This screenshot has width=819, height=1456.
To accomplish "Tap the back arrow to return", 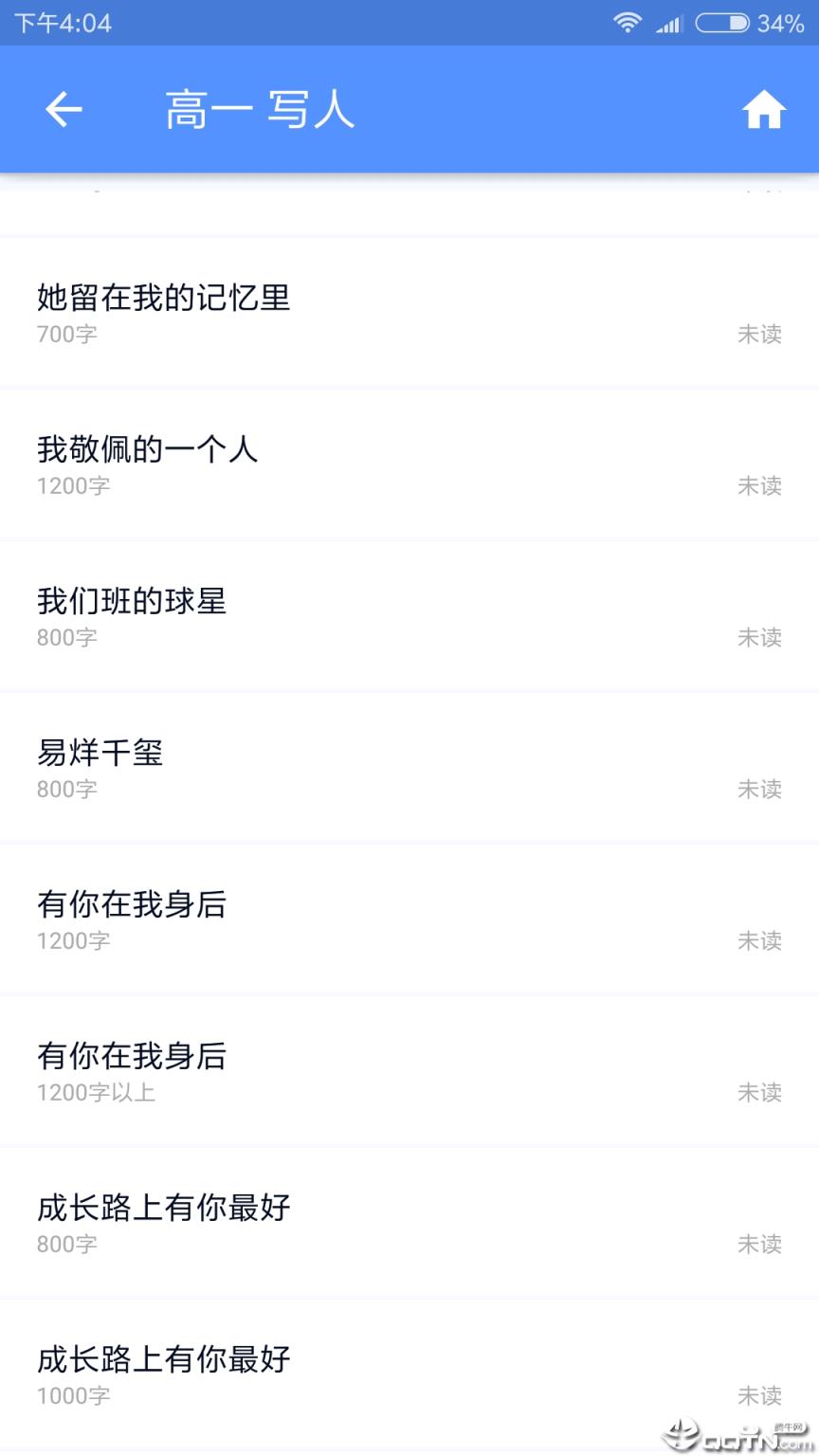I will click(63, 109).
